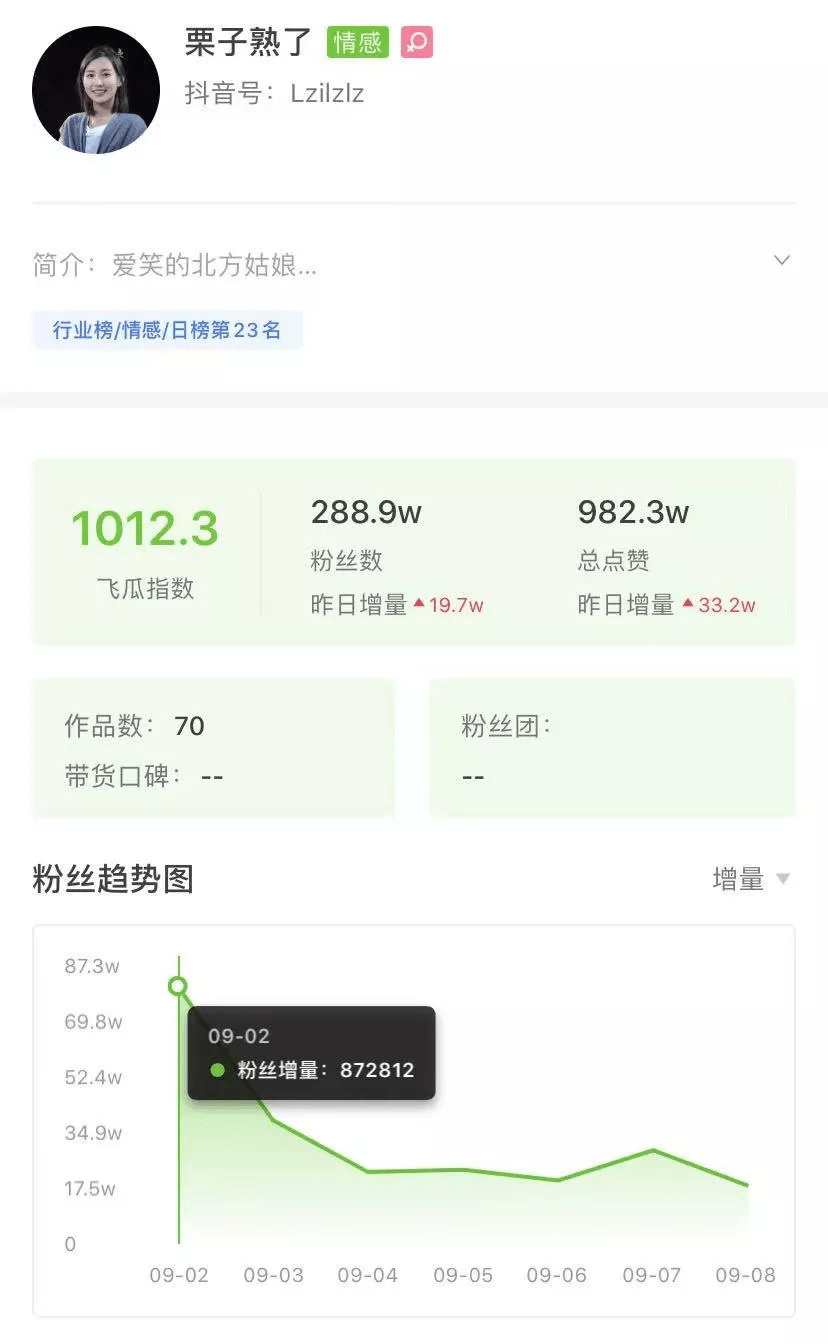This screenshot has height=1344, width=828.
Task: Open the 行业榜/情感/日榜第23名 ranking chip
Action: [x=168, y=331]
